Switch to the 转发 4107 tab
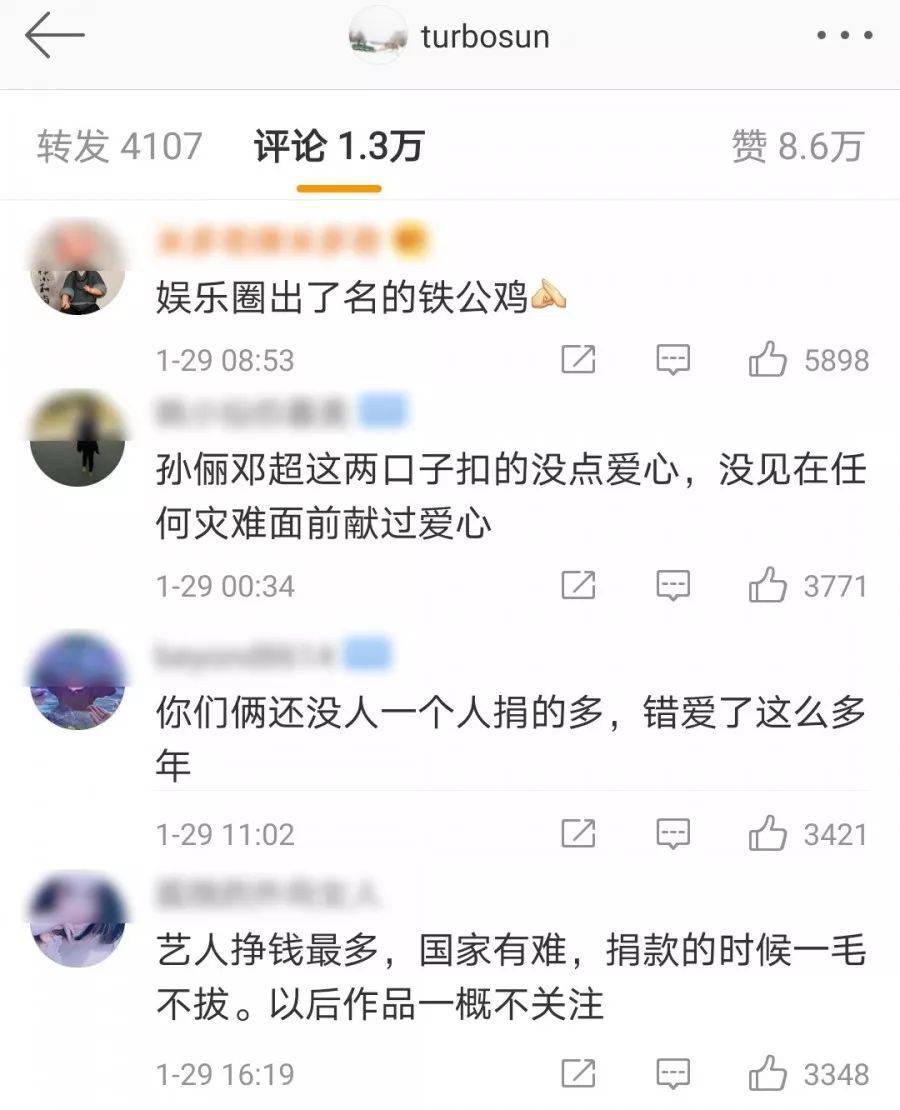This screenshot has height=1110, width=900. pyautogui.click(x=120, y=147)
